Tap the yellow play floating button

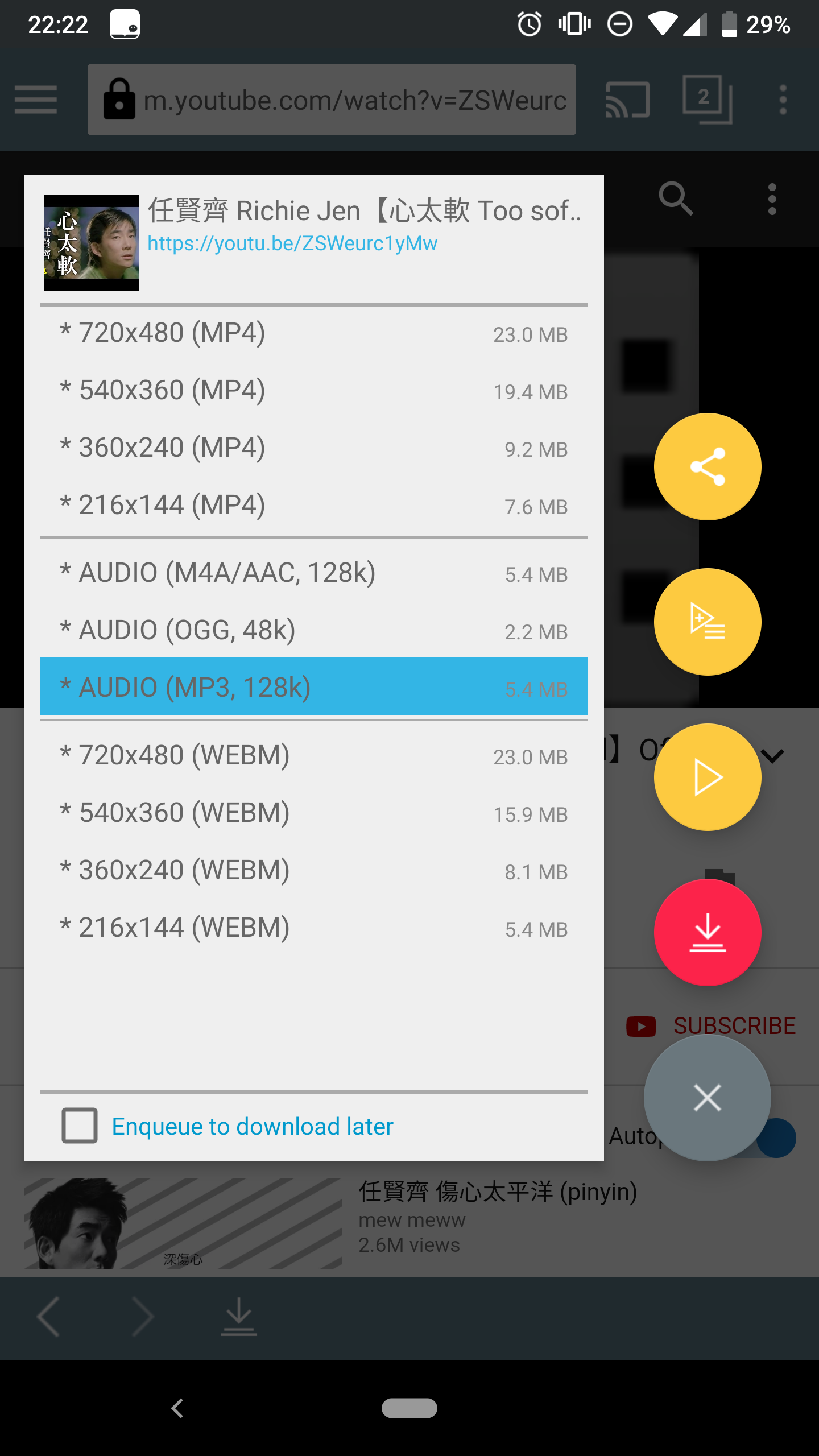[x=708, y=777]
